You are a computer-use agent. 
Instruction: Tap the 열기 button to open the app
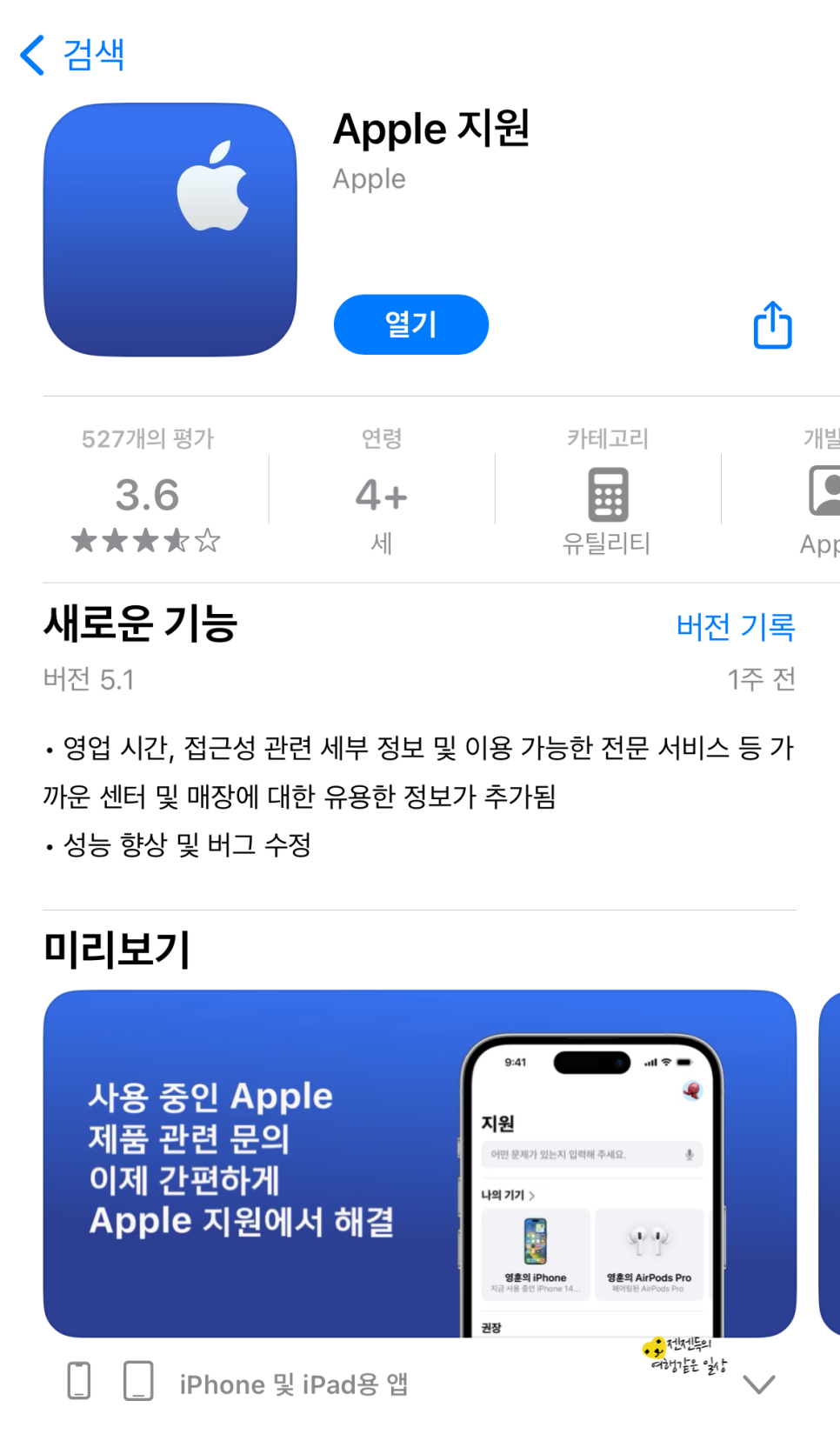click(410, 324)
